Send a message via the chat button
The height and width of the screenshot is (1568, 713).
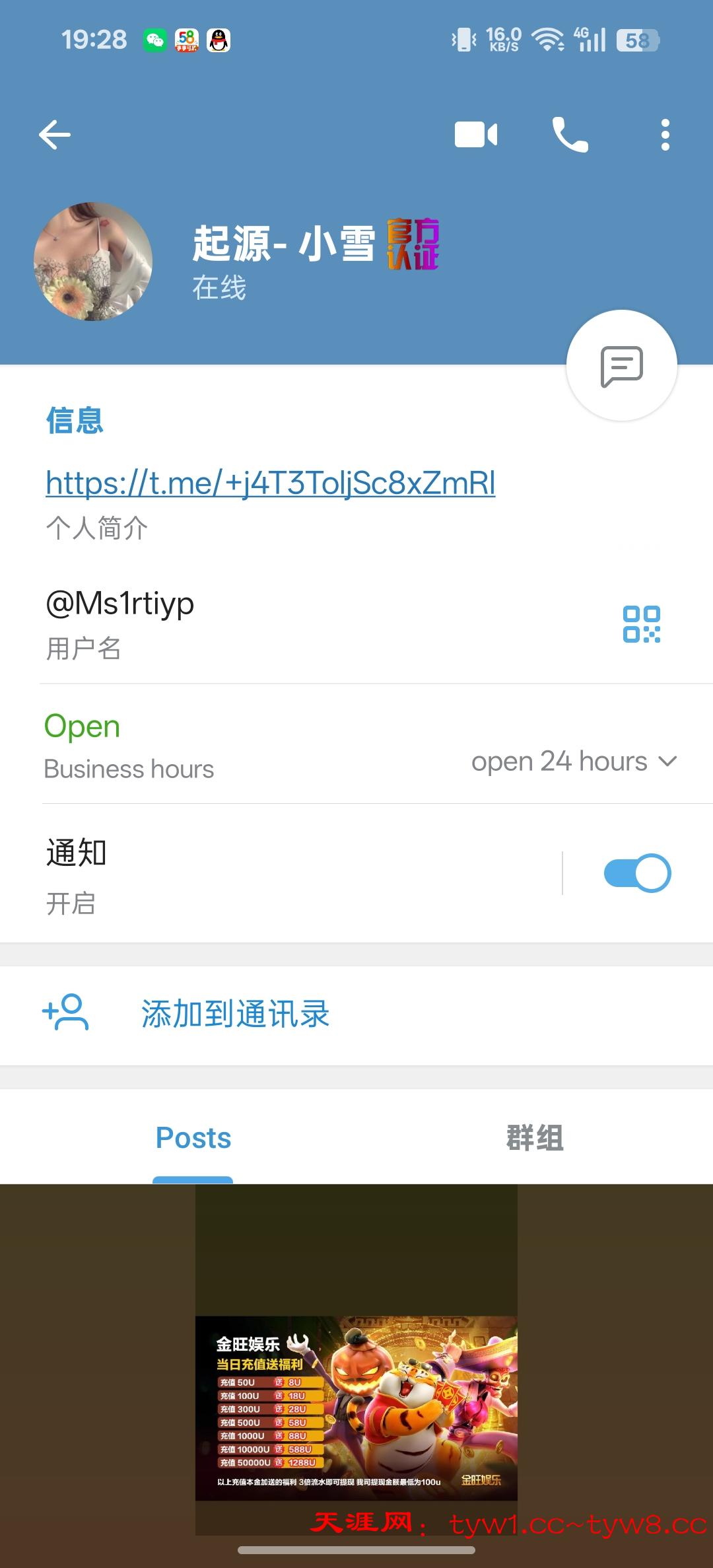coord(621,365)
